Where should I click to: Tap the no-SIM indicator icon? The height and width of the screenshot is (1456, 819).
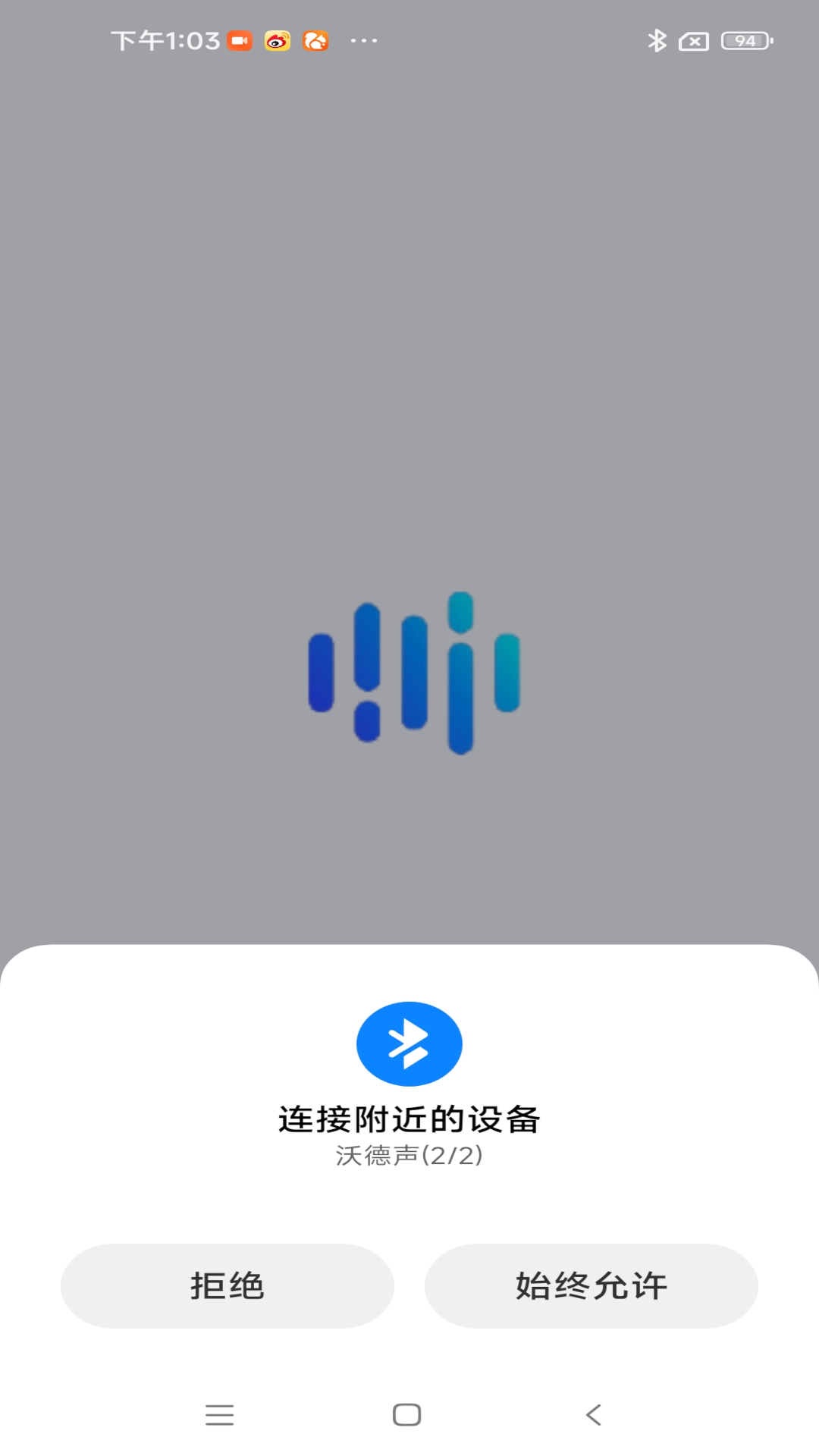tap(692, 42)
